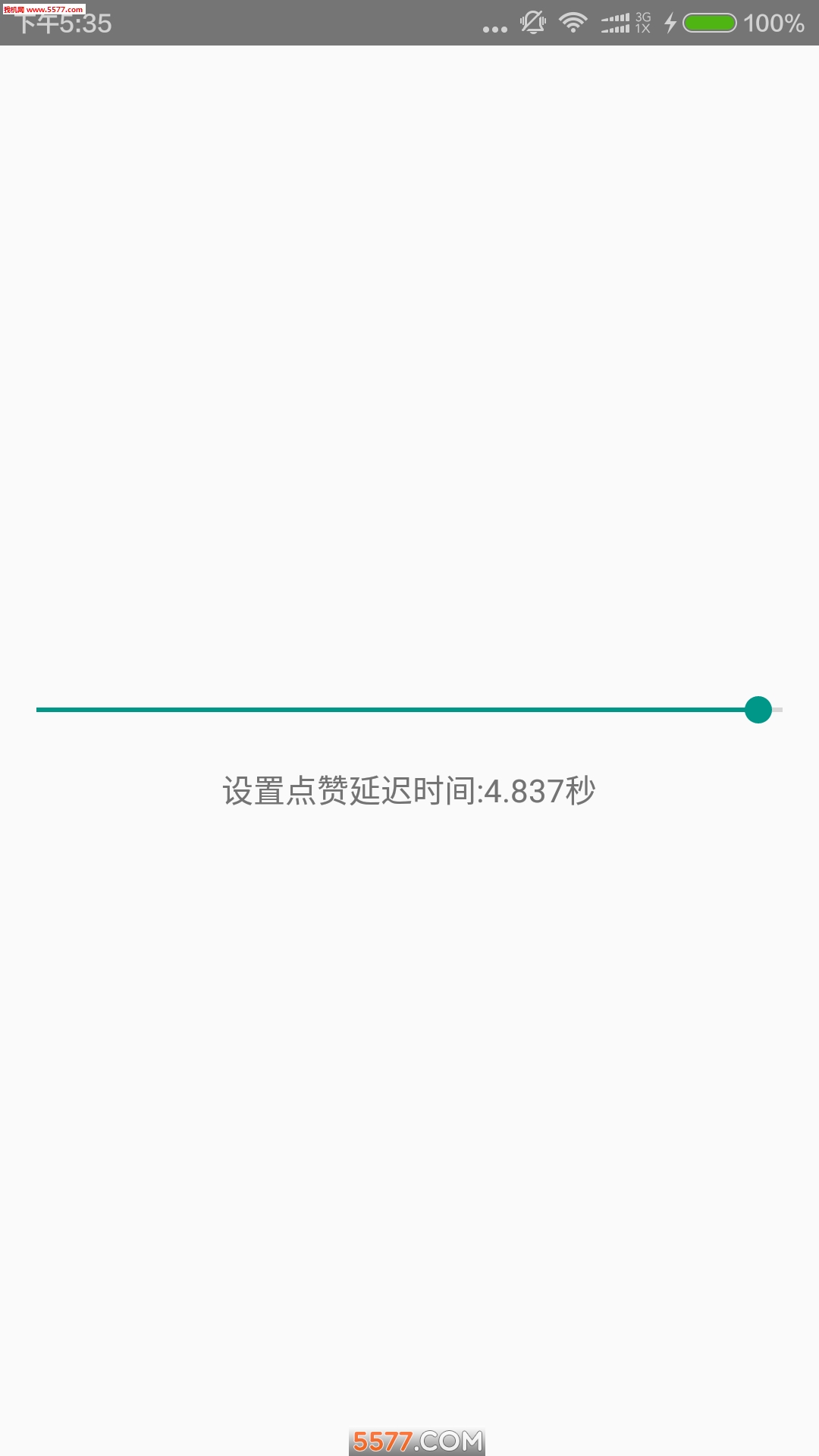Click the gray track right of the slider thumb
The image size is (819, 1456).
pos(777,710)
